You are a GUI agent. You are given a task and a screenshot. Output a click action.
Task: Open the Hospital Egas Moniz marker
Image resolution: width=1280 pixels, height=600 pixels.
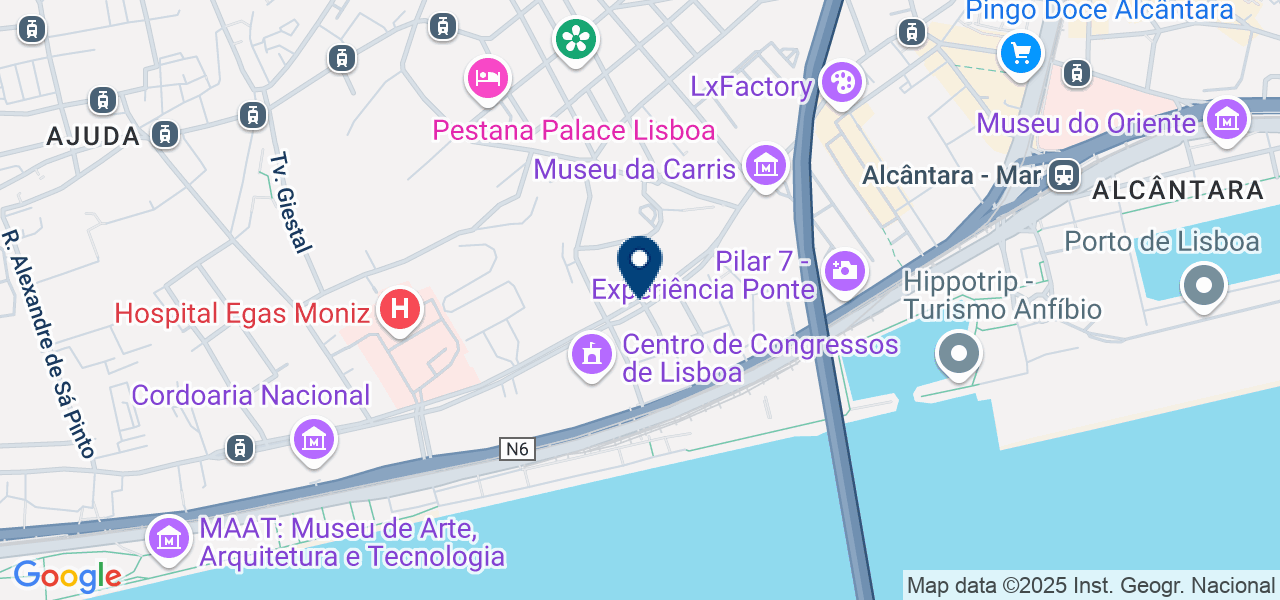(400, 310)
